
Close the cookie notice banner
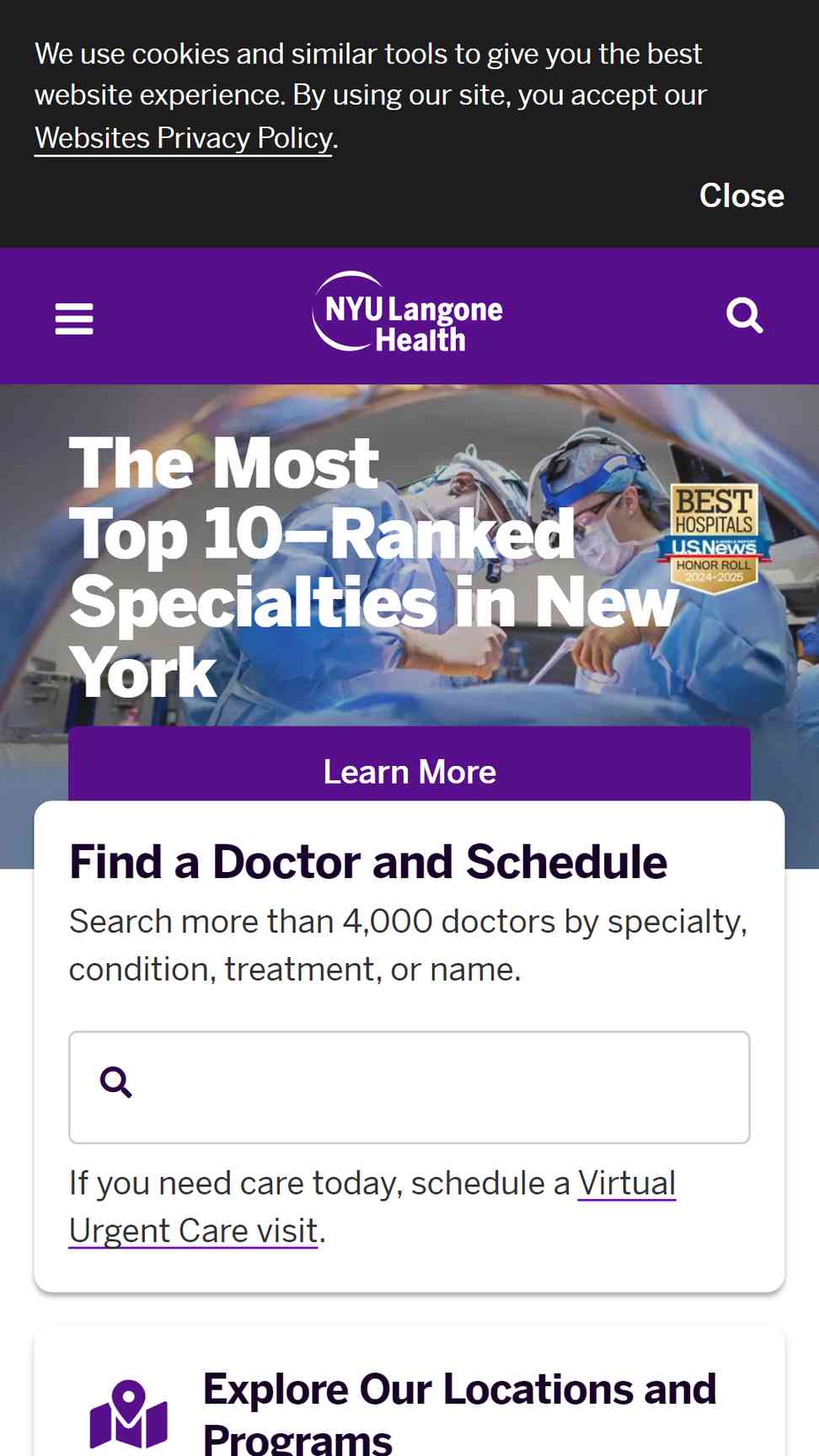tap(741, 195)
